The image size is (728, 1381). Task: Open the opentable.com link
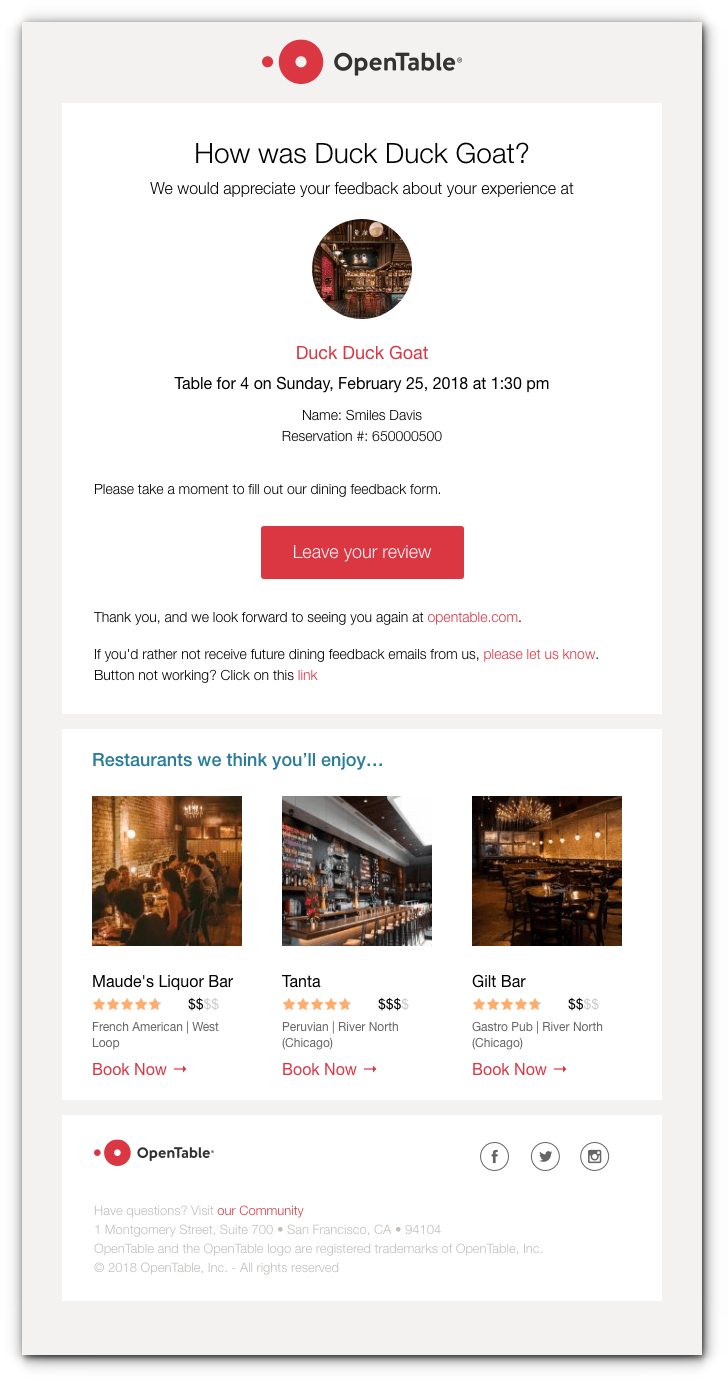(473, 617)
